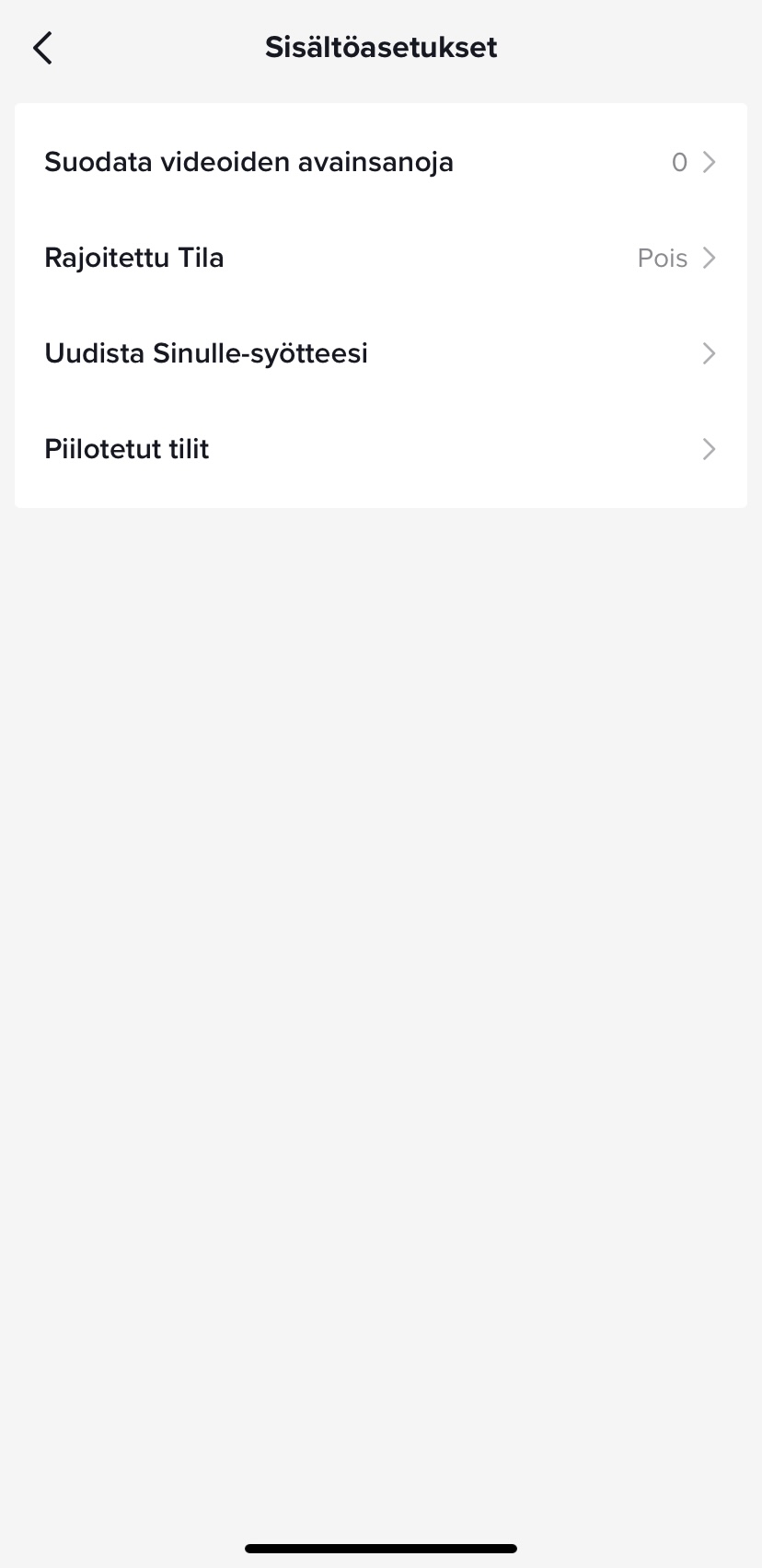Tap the left-pointing chevron at top
The width and height of the screenshot is (762, 1568).
pyautogui.click(x=41, y=47)
